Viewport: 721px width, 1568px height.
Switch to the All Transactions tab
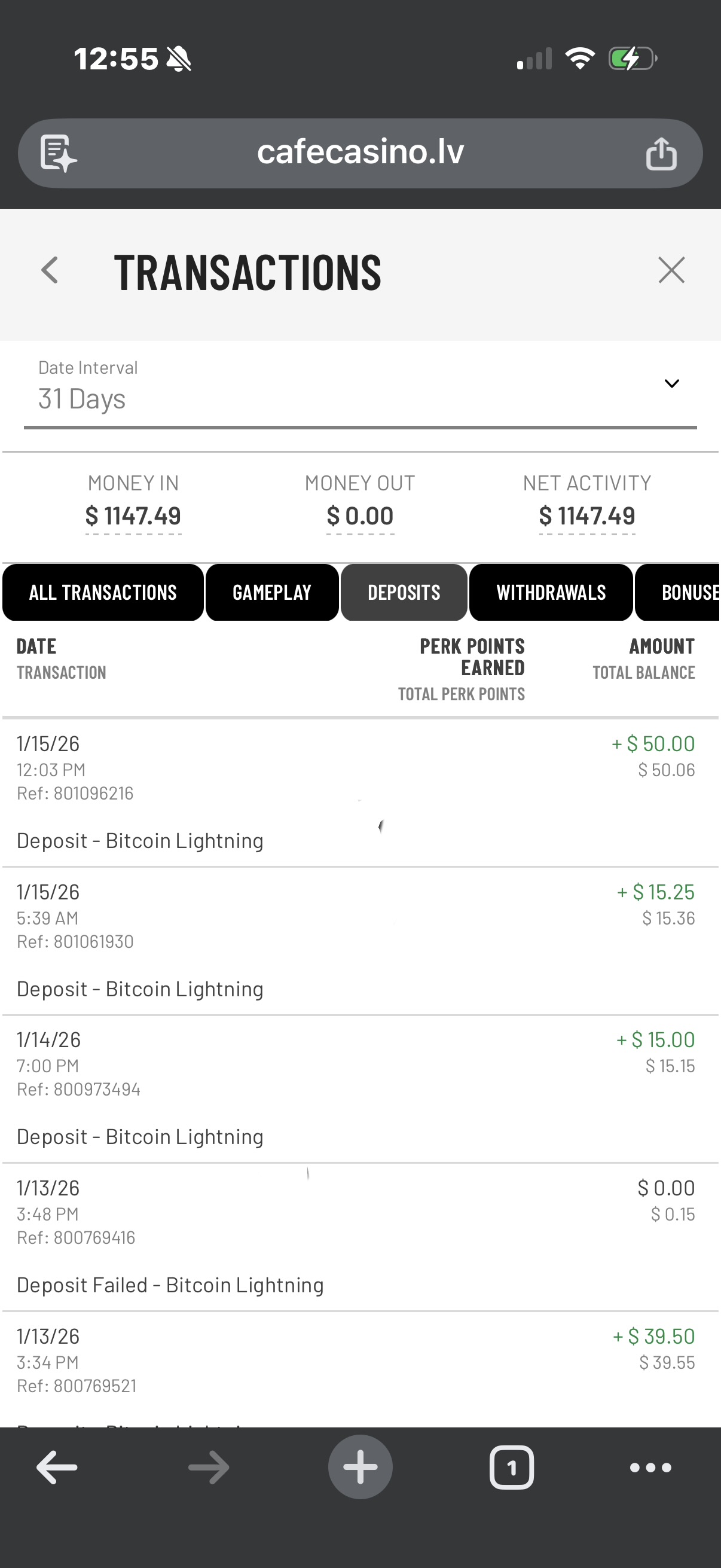tap(103, 592)
